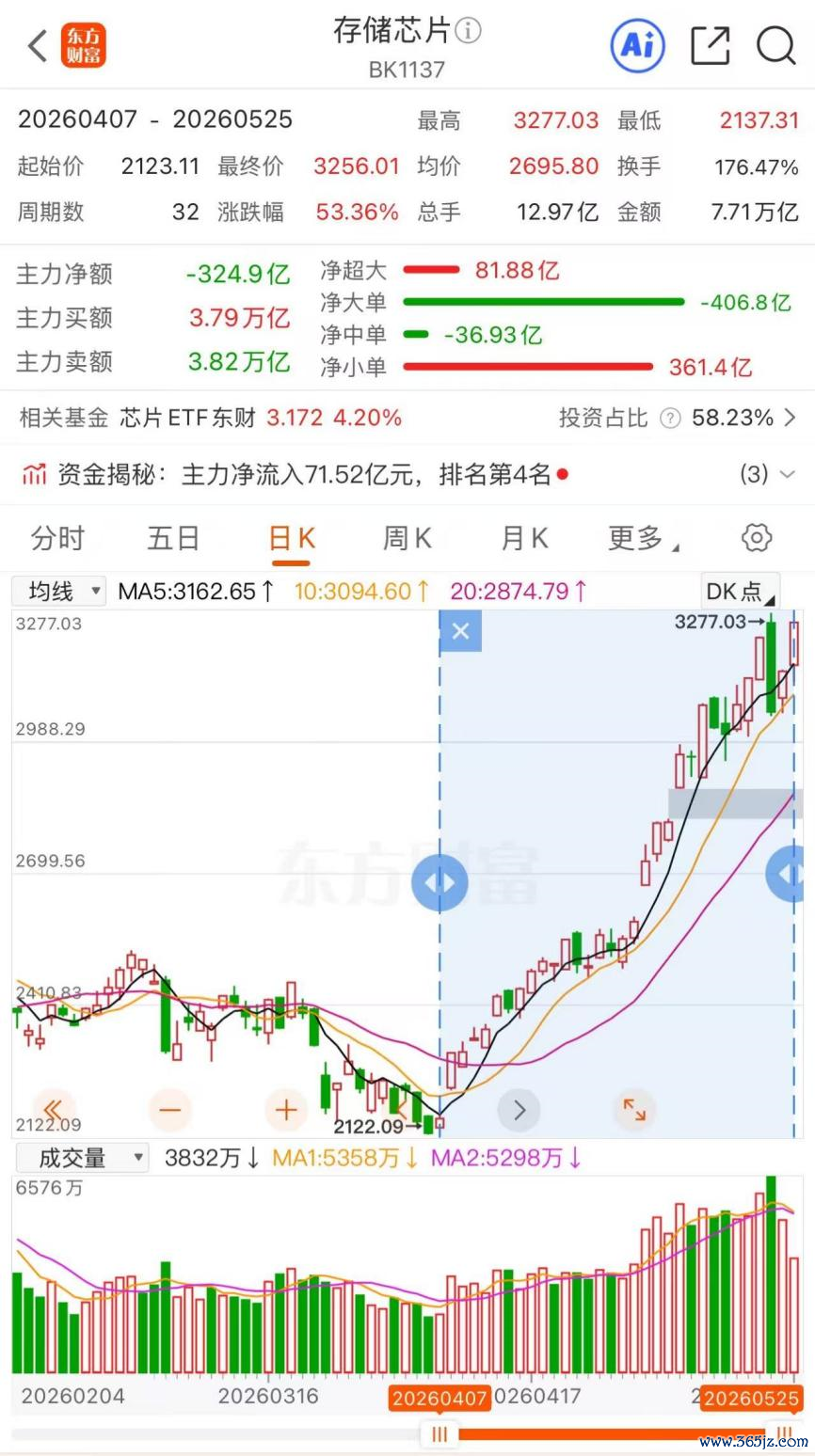
Task: Switch to the 五日 tab
Action: (x=173, y=538)
